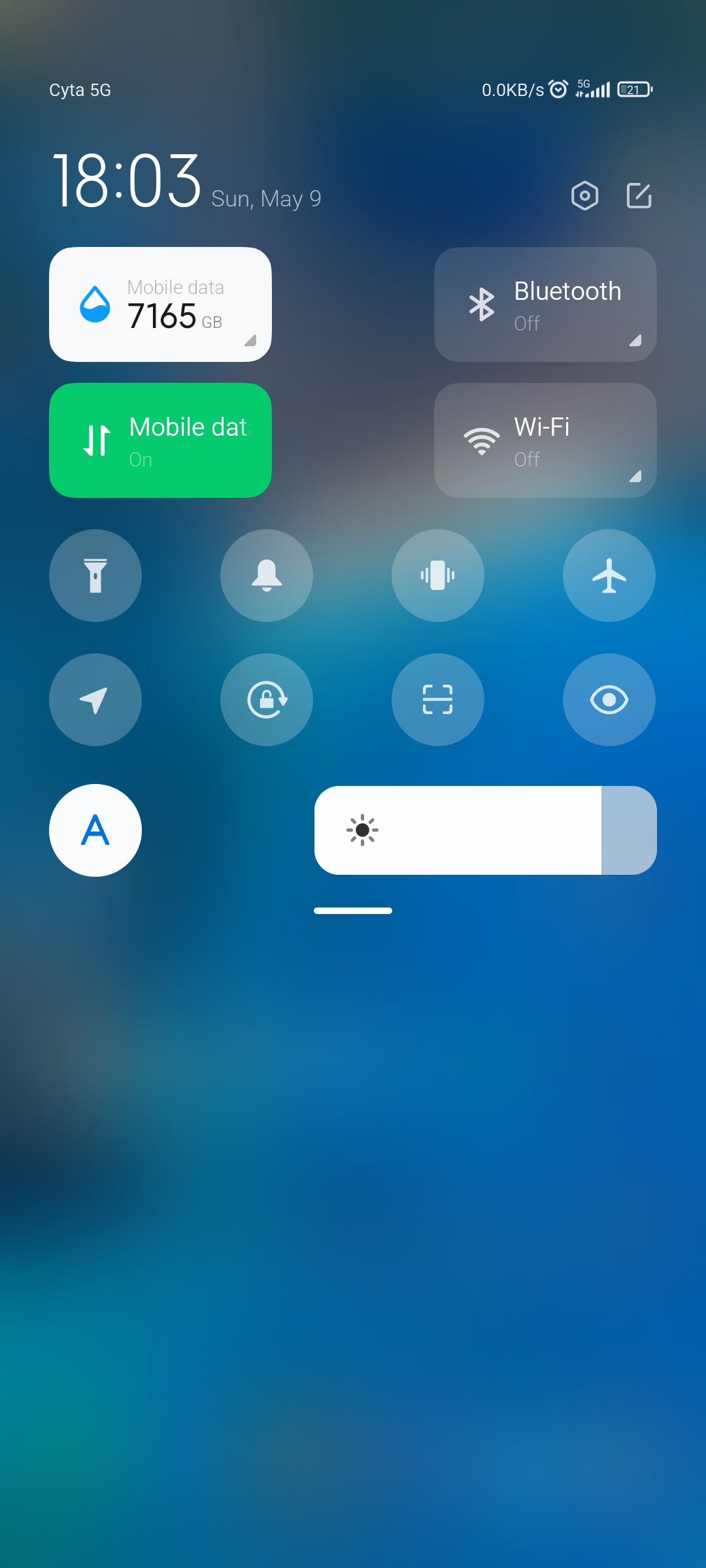The height and width of the screenshot is (1568, 706).
Task: Turn off the green Mobile data tile
Action: (160, 440)
